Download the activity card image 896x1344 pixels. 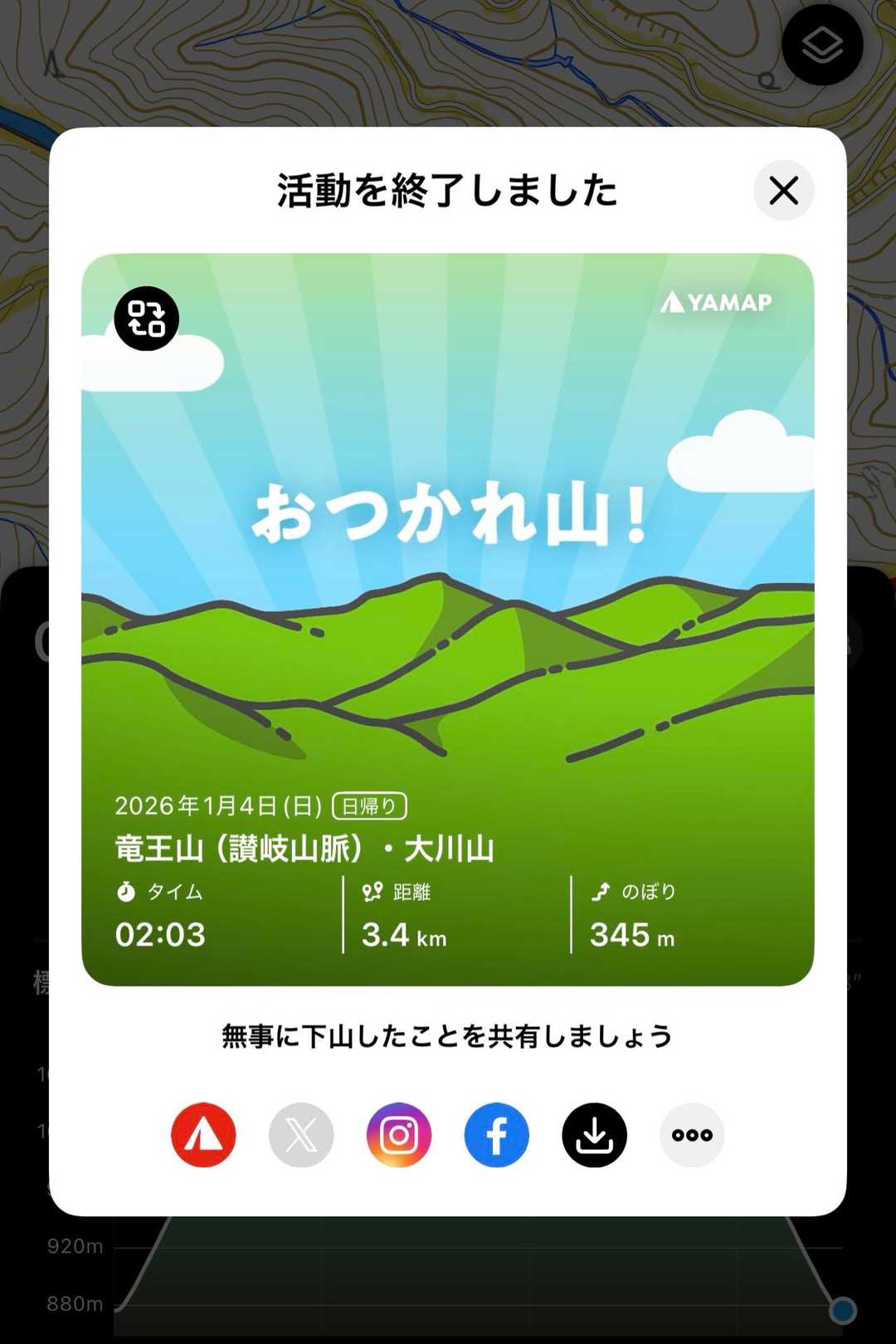594,1135
